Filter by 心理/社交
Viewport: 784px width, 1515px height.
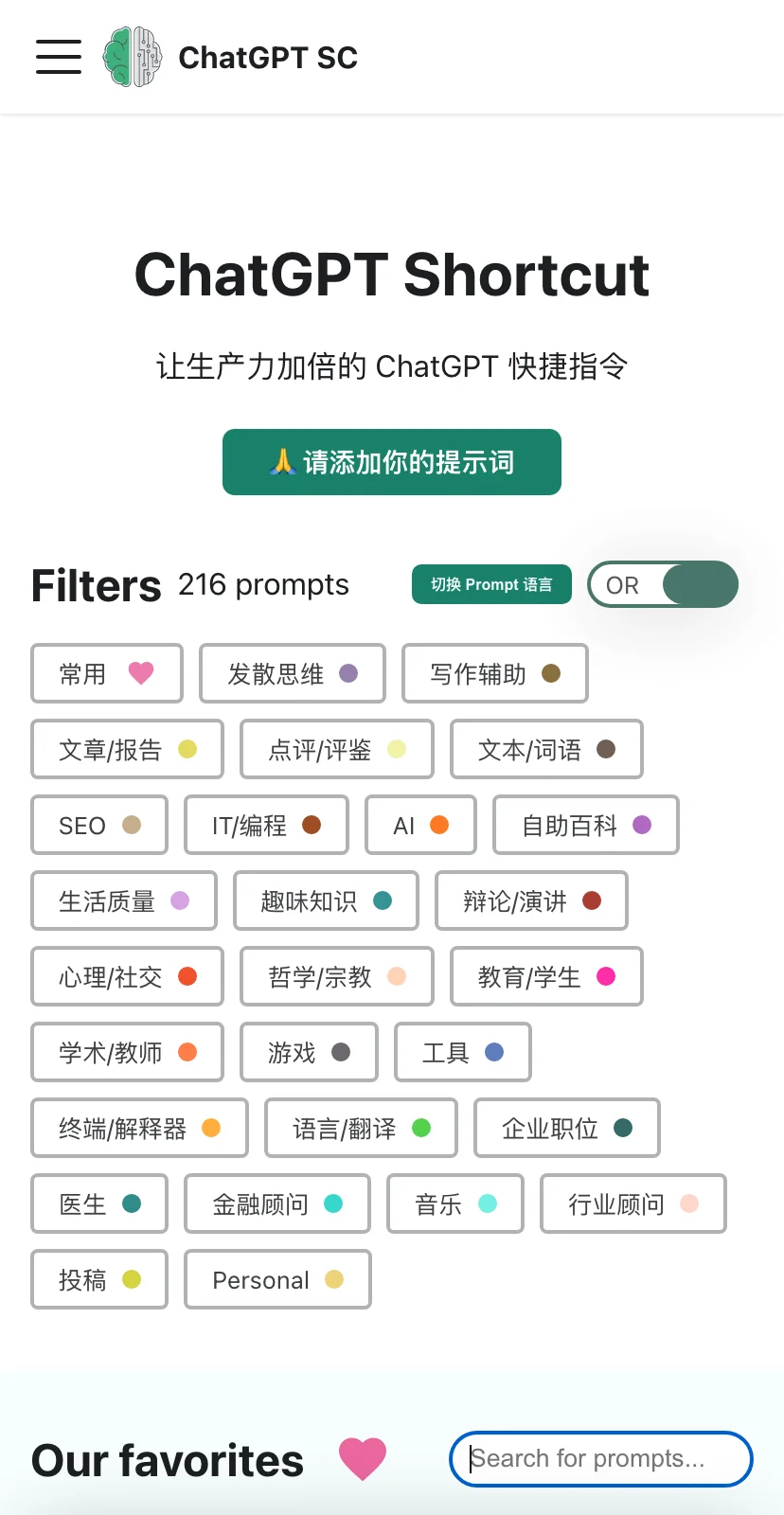point(128,976)
